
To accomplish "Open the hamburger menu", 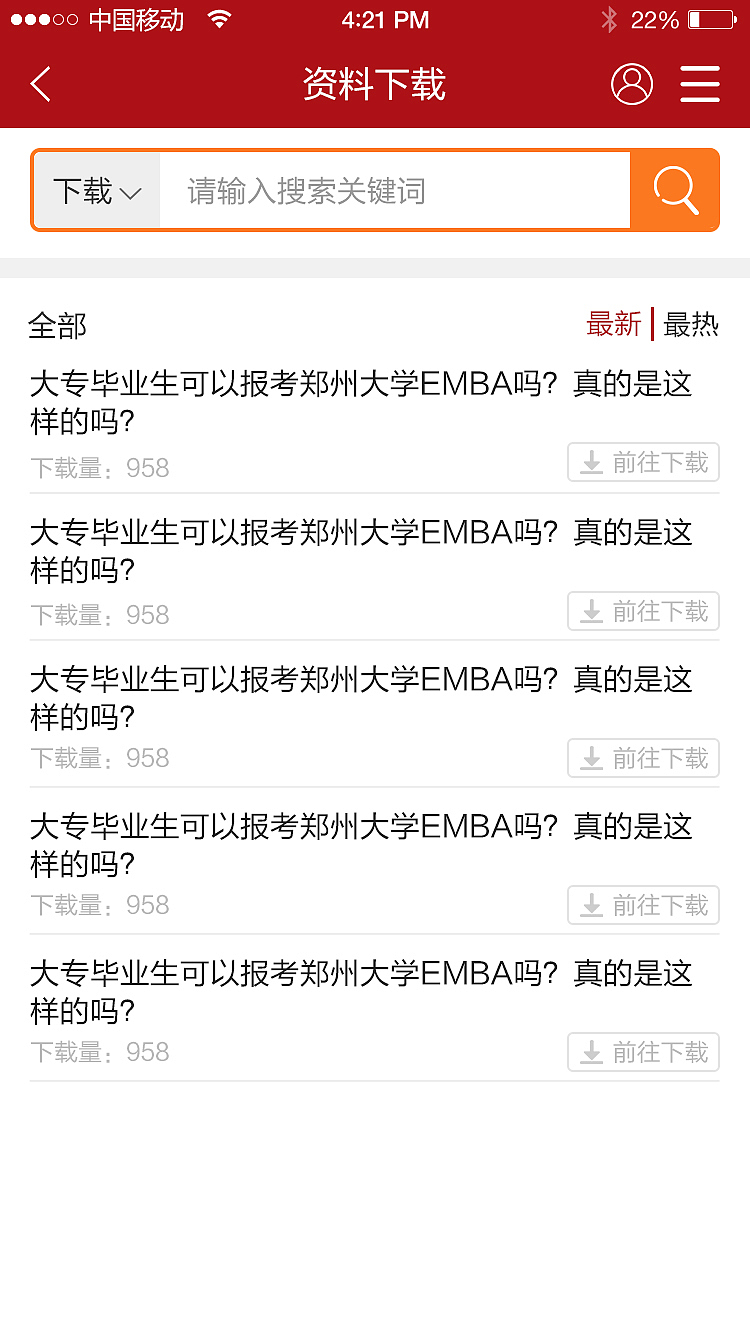I will point(700,84).
